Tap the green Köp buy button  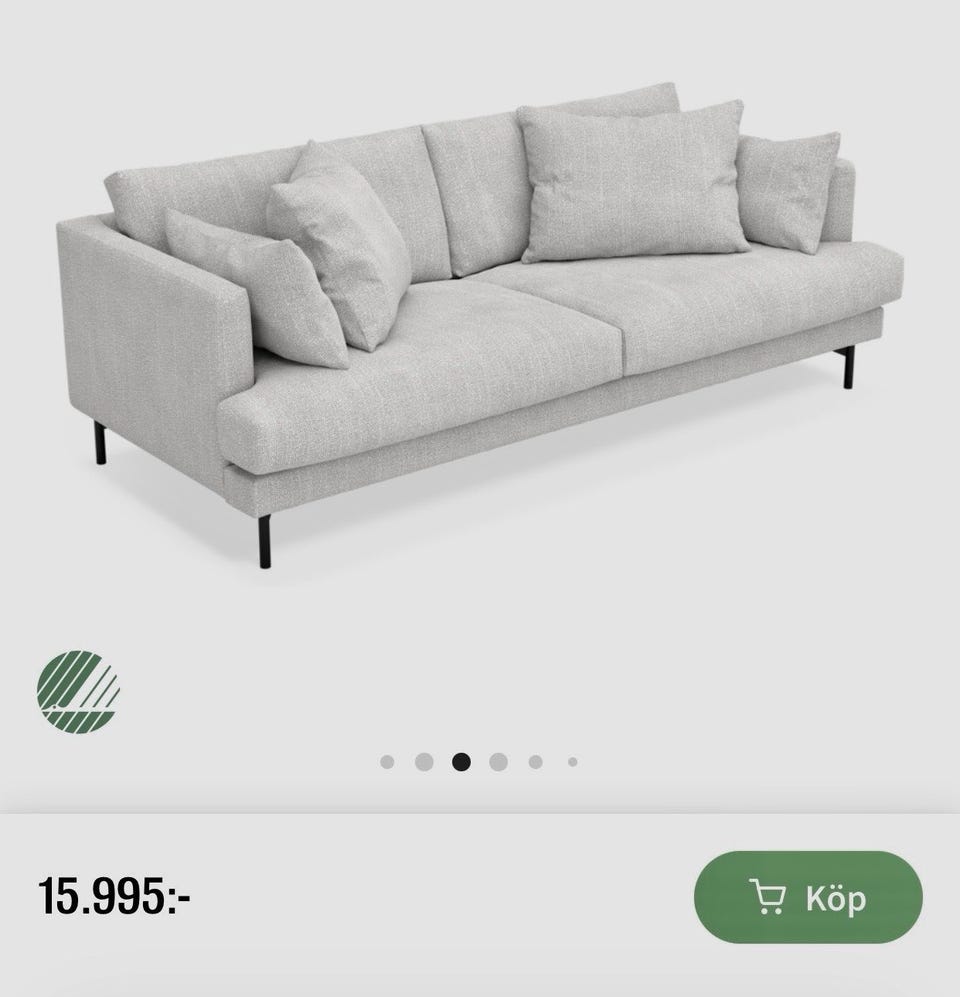(807, 897)
